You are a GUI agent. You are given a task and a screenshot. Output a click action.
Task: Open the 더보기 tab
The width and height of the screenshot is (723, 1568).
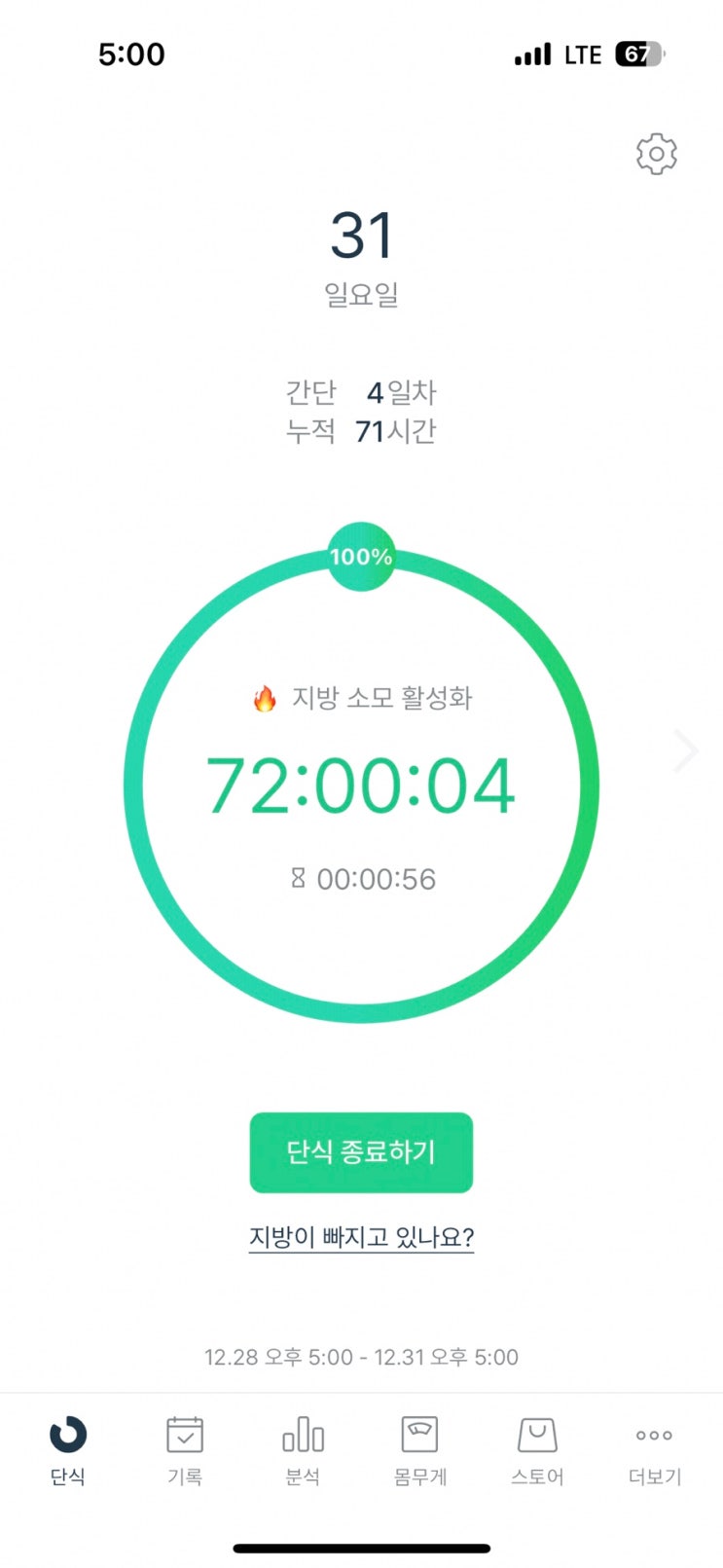click(655, 1450)
